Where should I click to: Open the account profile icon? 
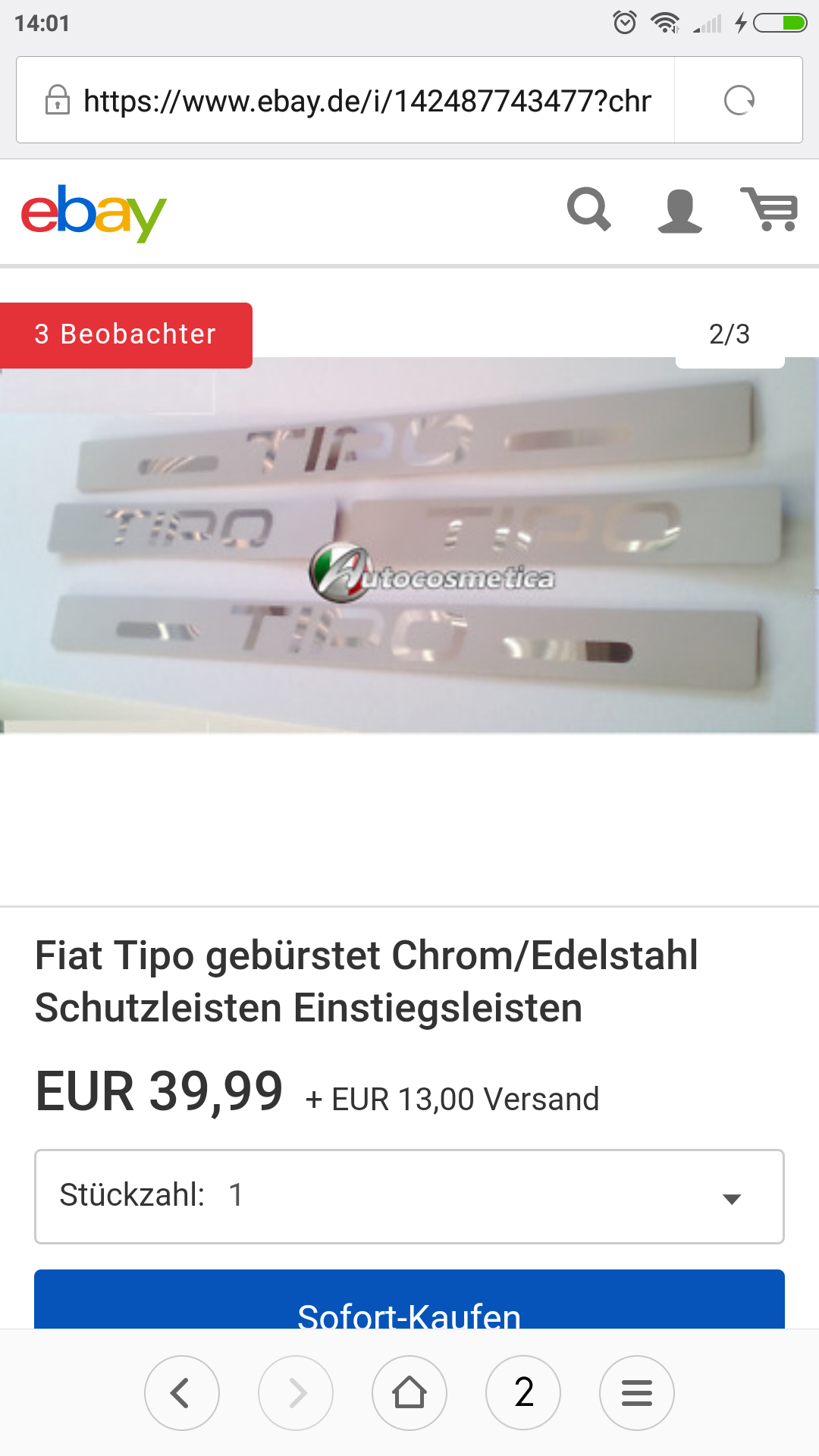(679, 211)
